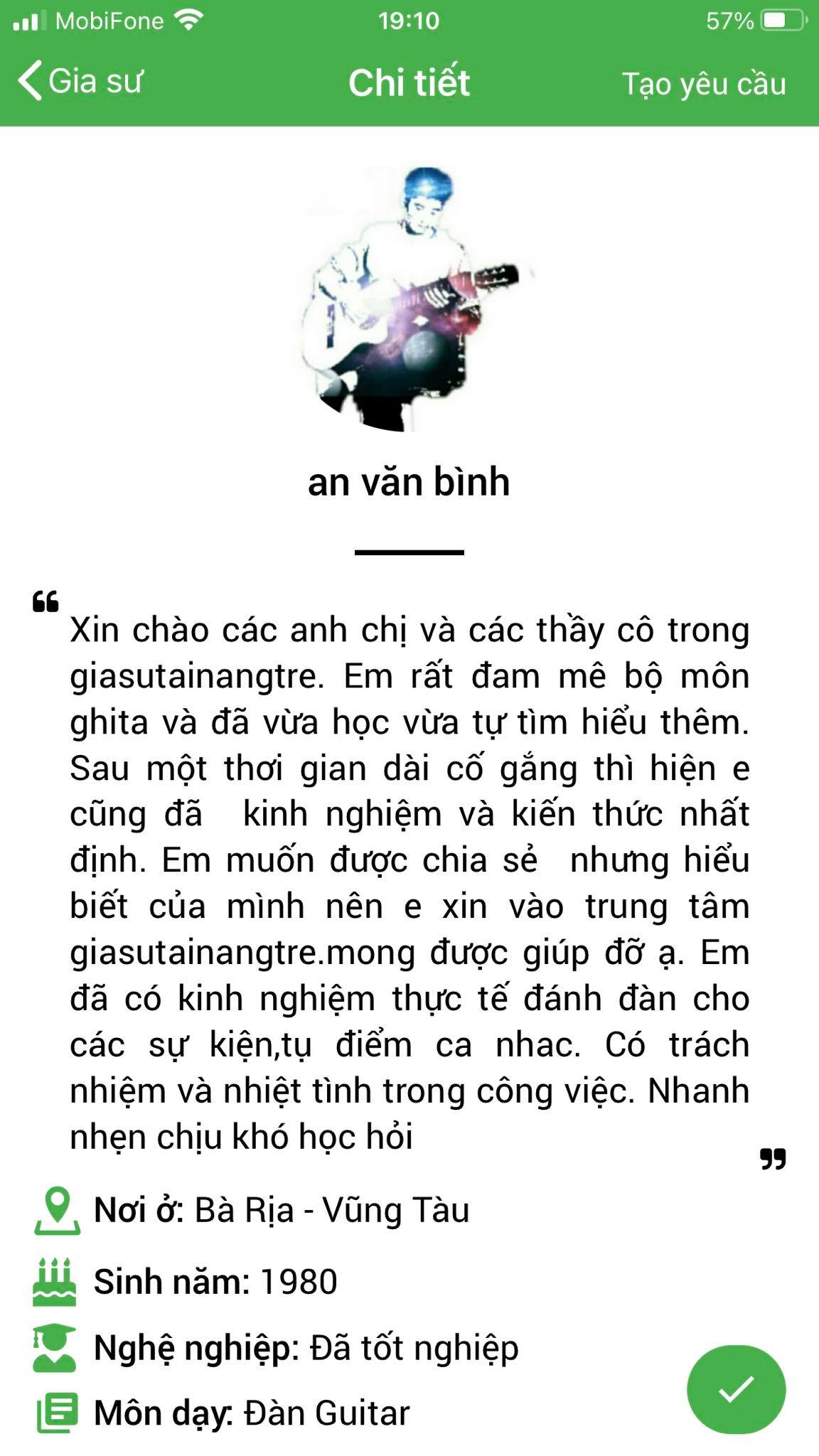The height and width of the screenshot is (1456, 819).
Task: Go back to the Gia sư list
Action: [x=80, y=82]
